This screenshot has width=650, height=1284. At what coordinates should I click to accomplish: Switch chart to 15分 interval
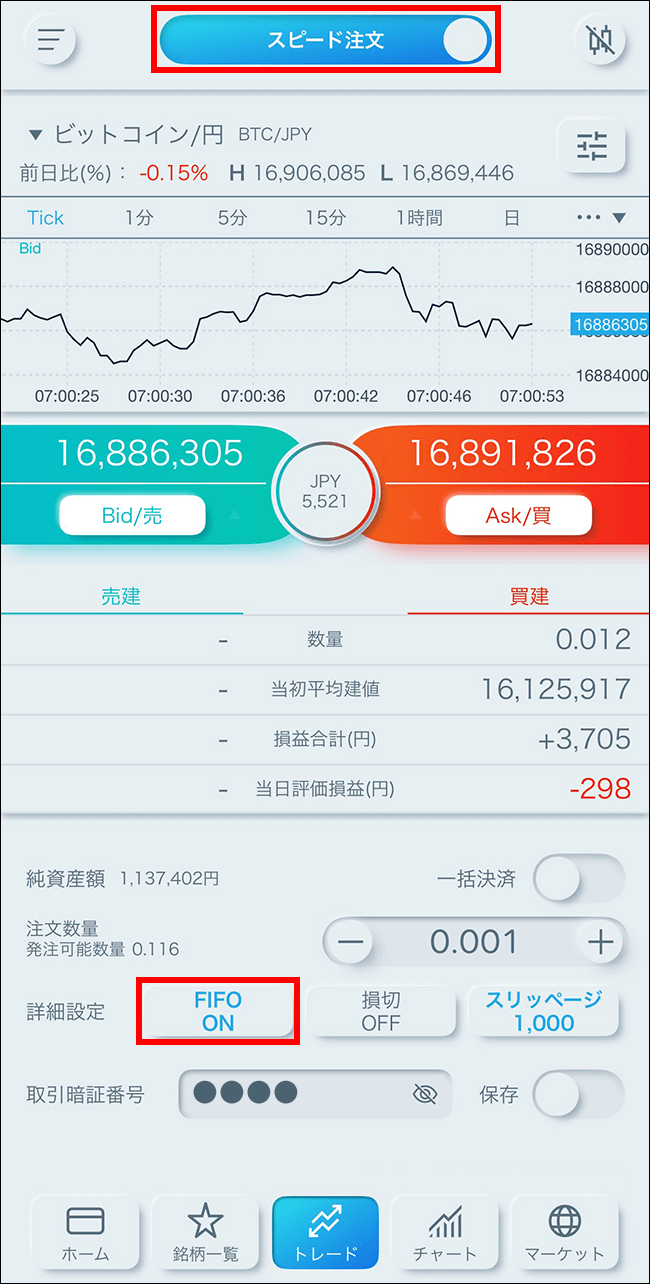pyautogui.click(x=326, y=218)
